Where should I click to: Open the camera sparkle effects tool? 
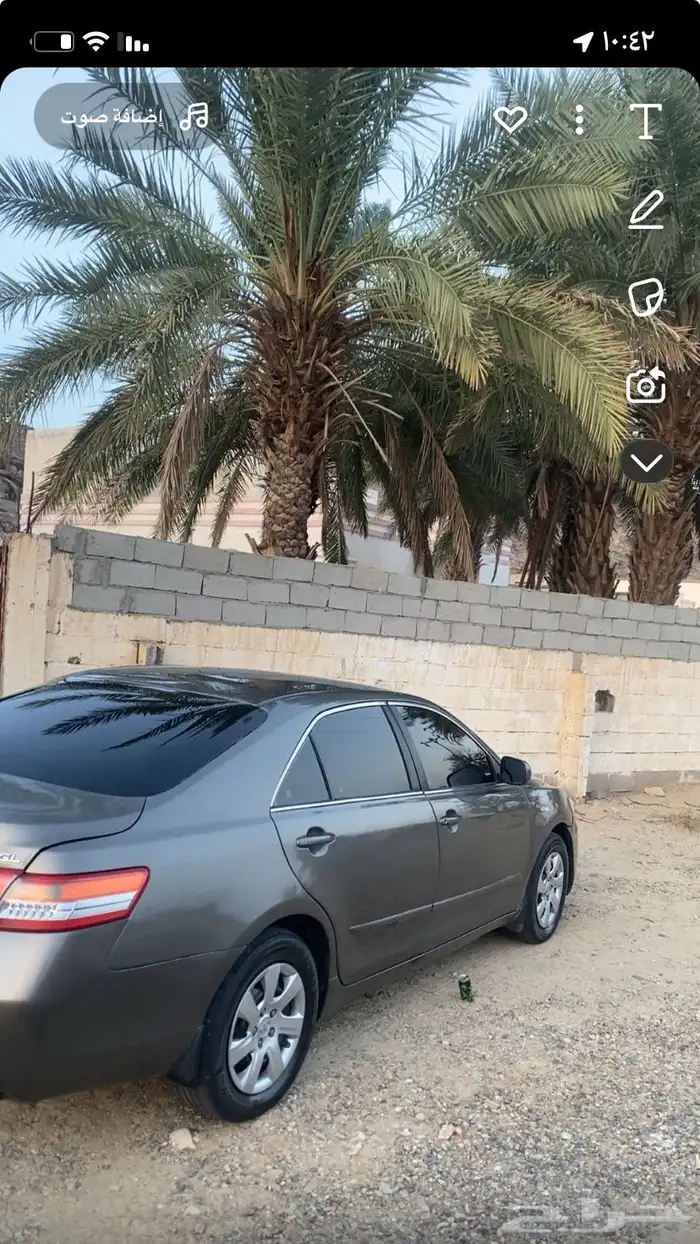[646, 385]
